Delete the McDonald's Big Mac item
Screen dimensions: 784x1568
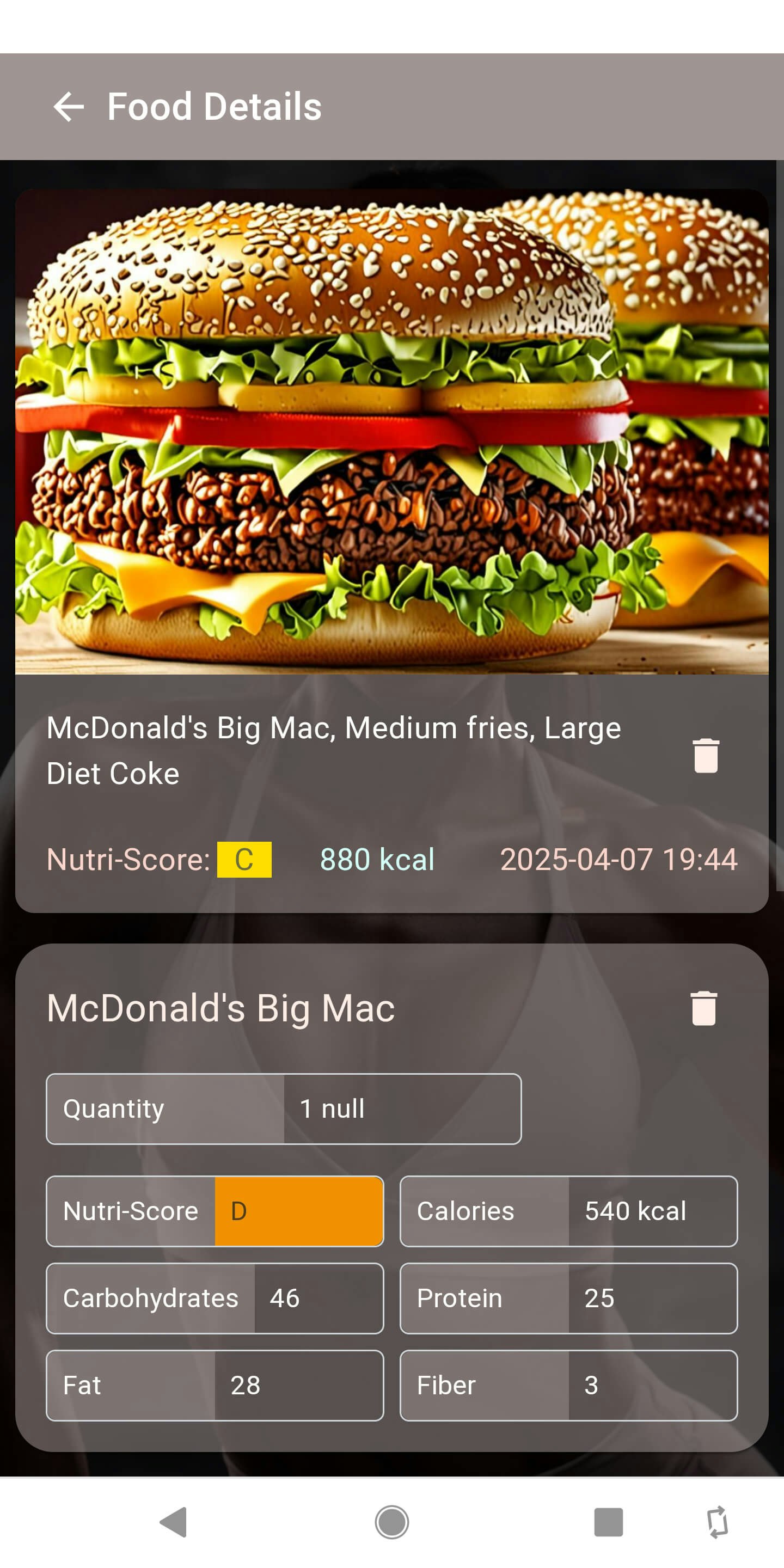(703, 1009)
